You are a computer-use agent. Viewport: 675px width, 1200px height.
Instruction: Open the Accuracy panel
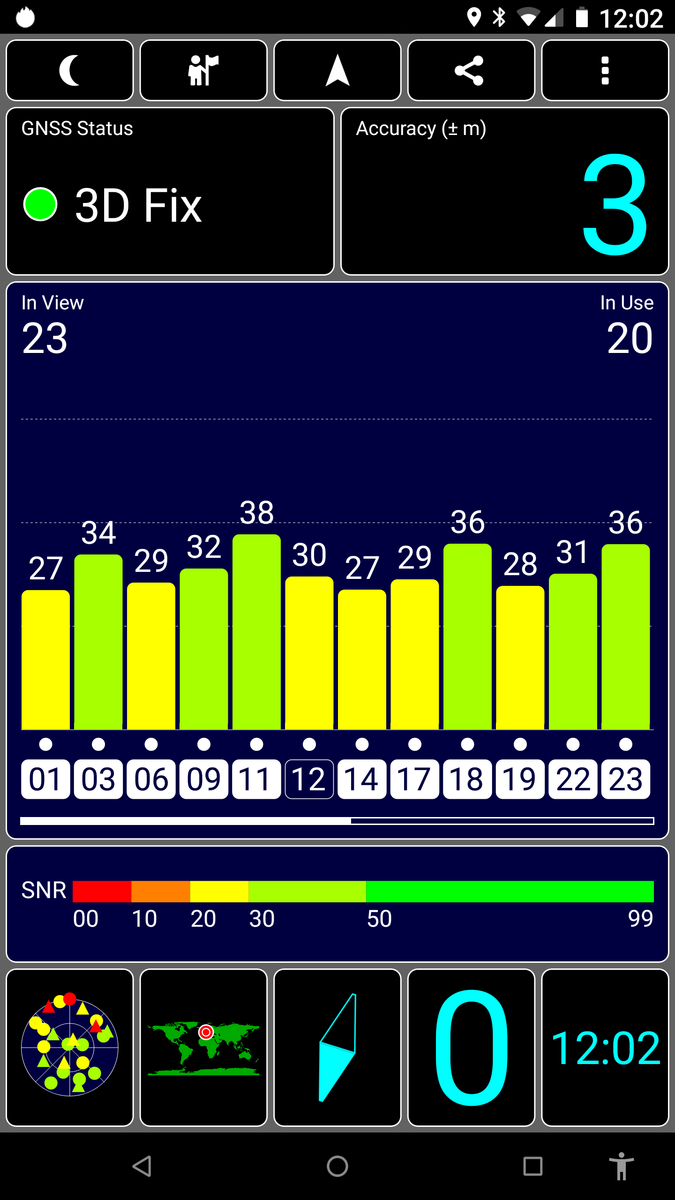(x=505, y=191)
